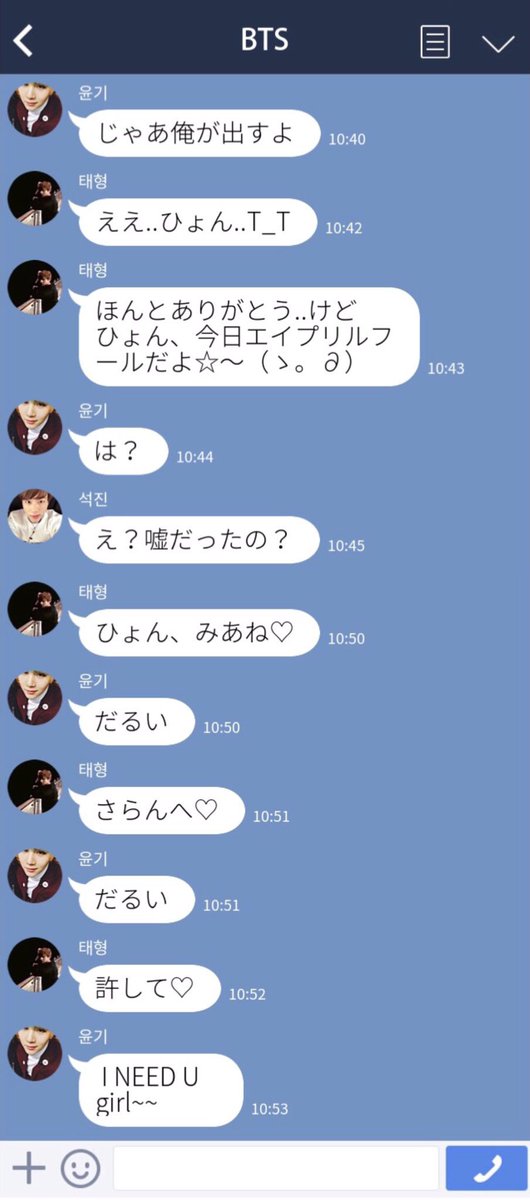Open the plus attachment menu
This screenshot has width=530, height=1200.
pos(29,1168)
